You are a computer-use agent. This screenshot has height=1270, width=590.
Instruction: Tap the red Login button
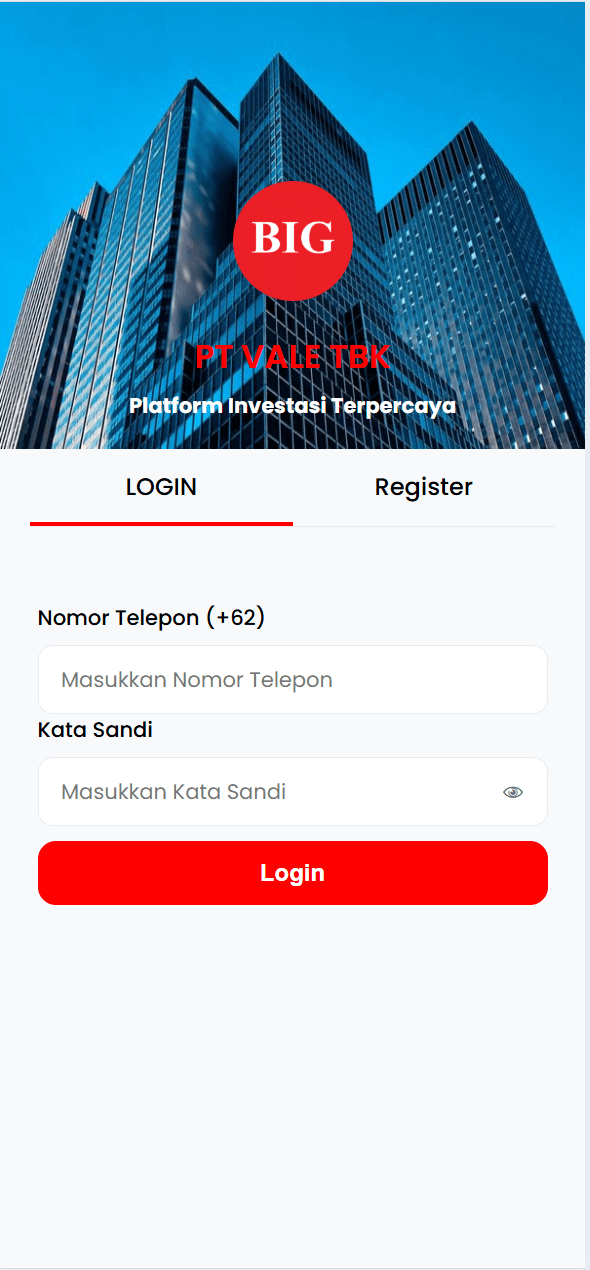[292, 873]
